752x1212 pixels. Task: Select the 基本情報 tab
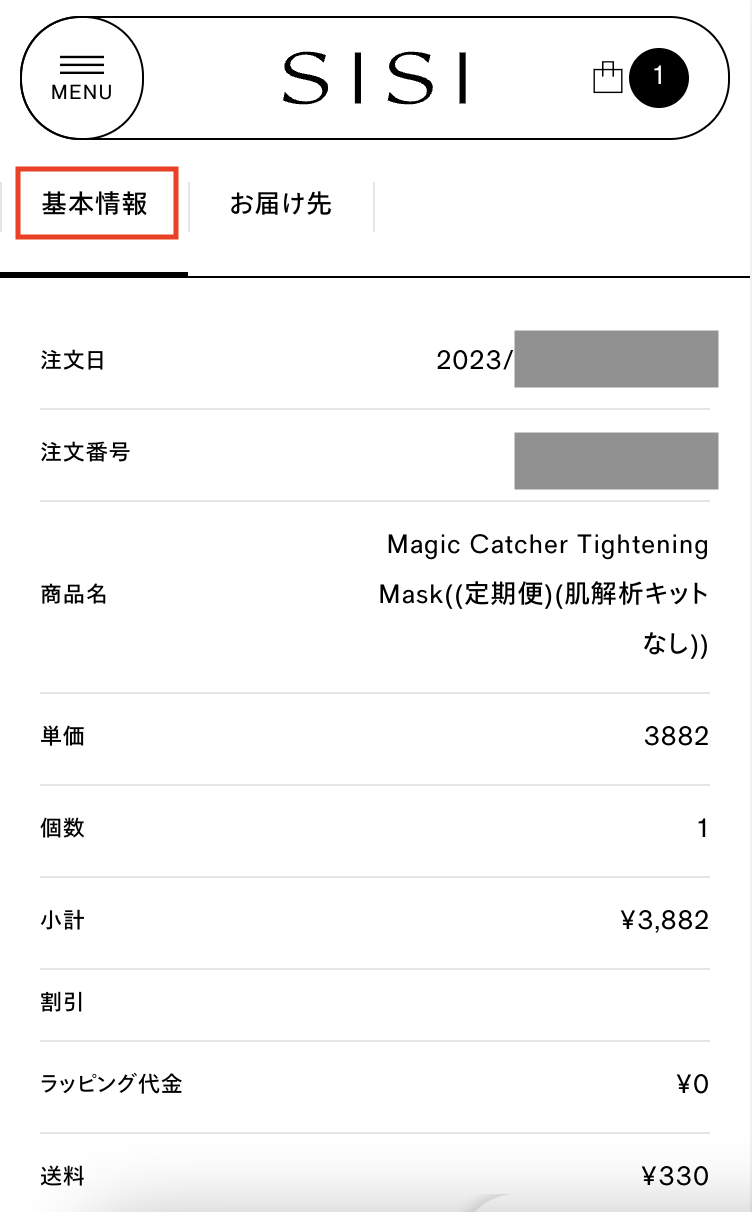pyautogui.click(x=95, y=204)
